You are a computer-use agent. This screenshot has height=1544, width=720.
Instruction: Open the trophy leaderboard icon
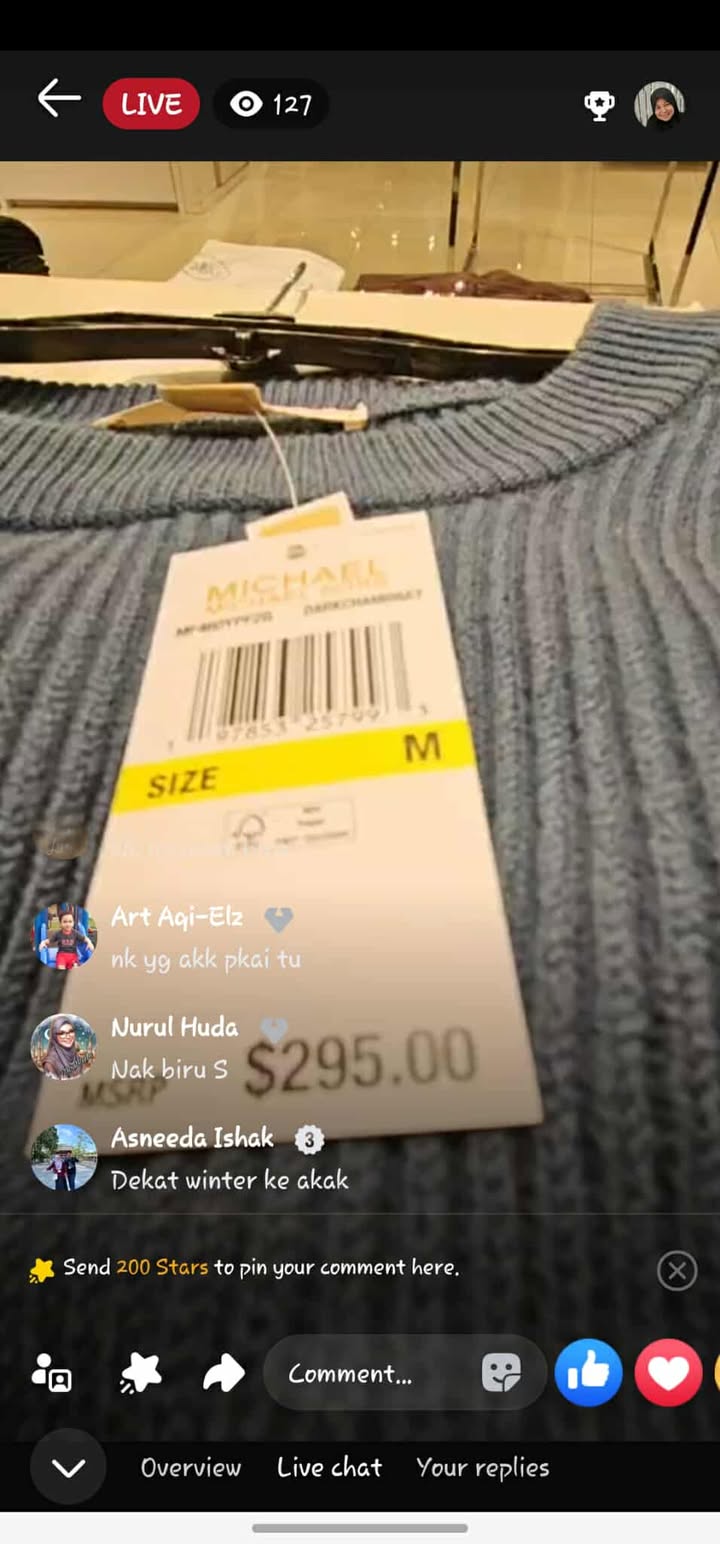599,104
